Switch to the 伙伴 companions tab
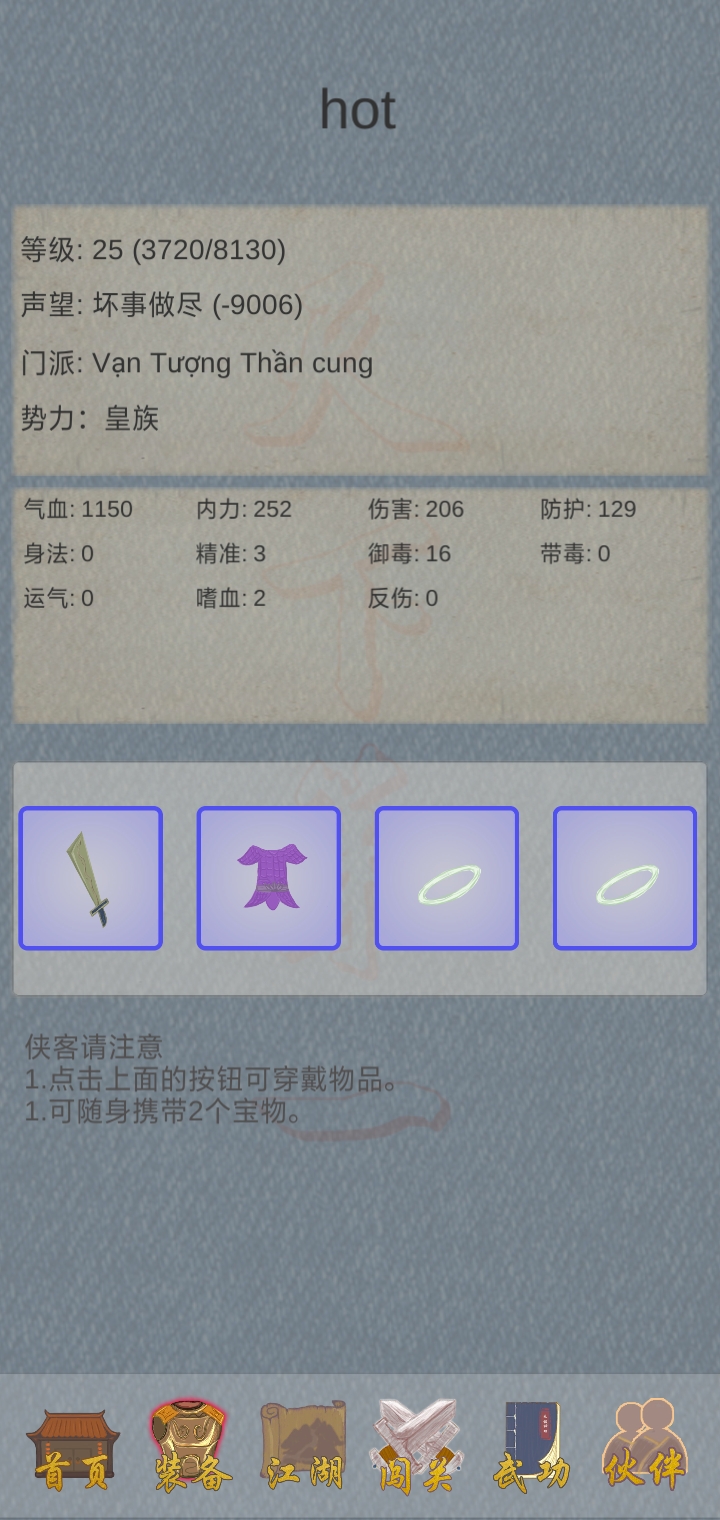This screenshot has height=1520, width=720. (645, 1447)
